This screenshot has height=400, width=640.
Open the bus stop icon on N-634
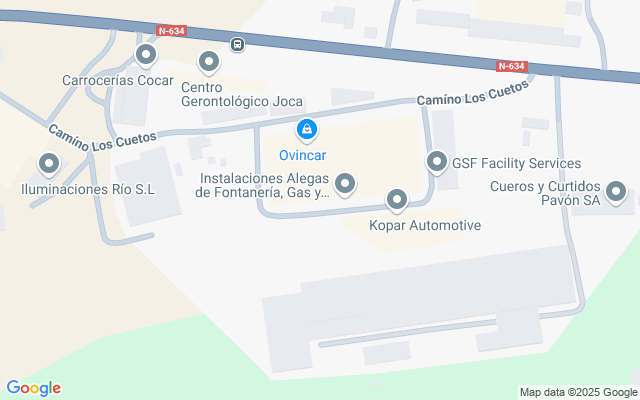(237, 44)
